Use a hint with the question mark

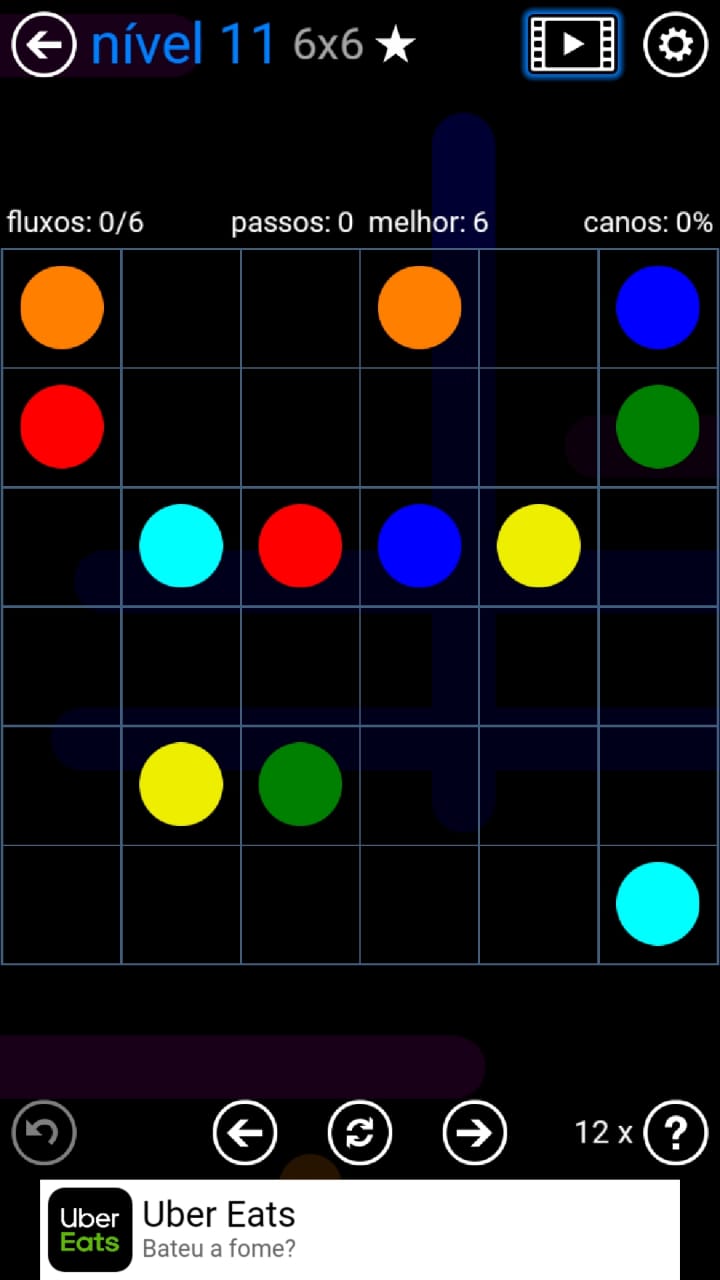(x=676, y=1132)
